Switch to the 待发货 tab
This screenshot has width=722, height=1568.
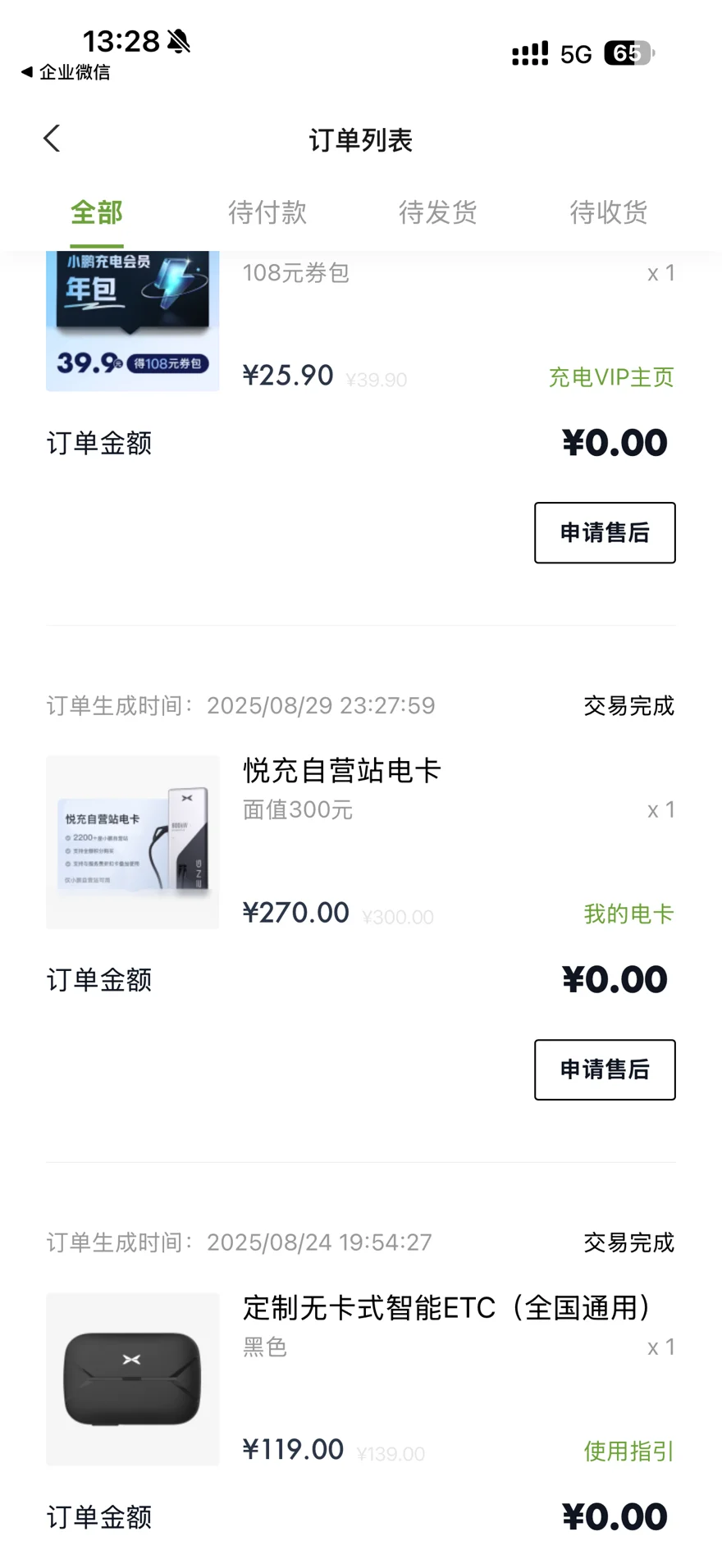(x=437, y=212)
